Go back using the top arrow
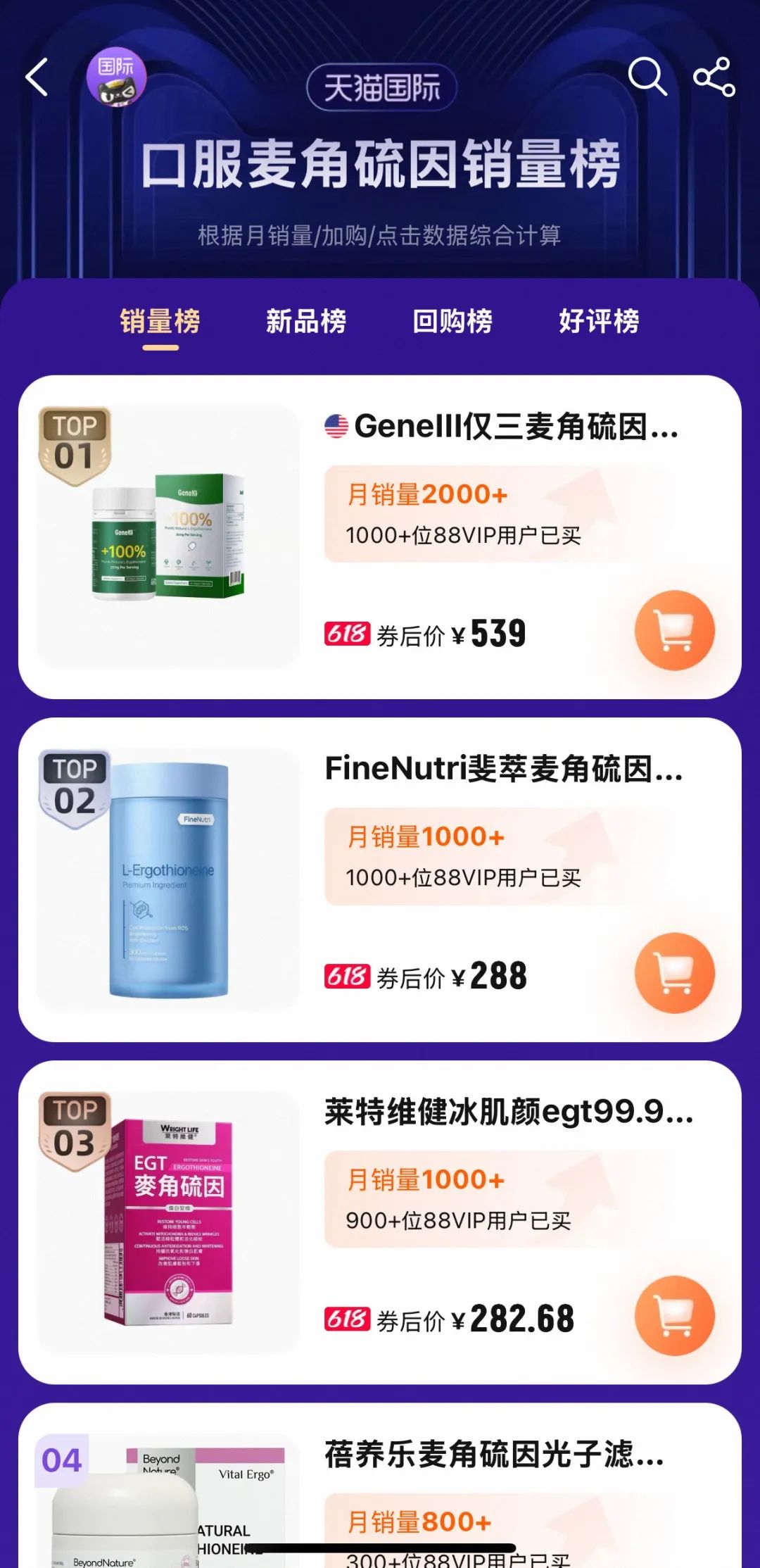Image resolution: width=760 pixels, height=1568 pixels. tap(37, 77)
